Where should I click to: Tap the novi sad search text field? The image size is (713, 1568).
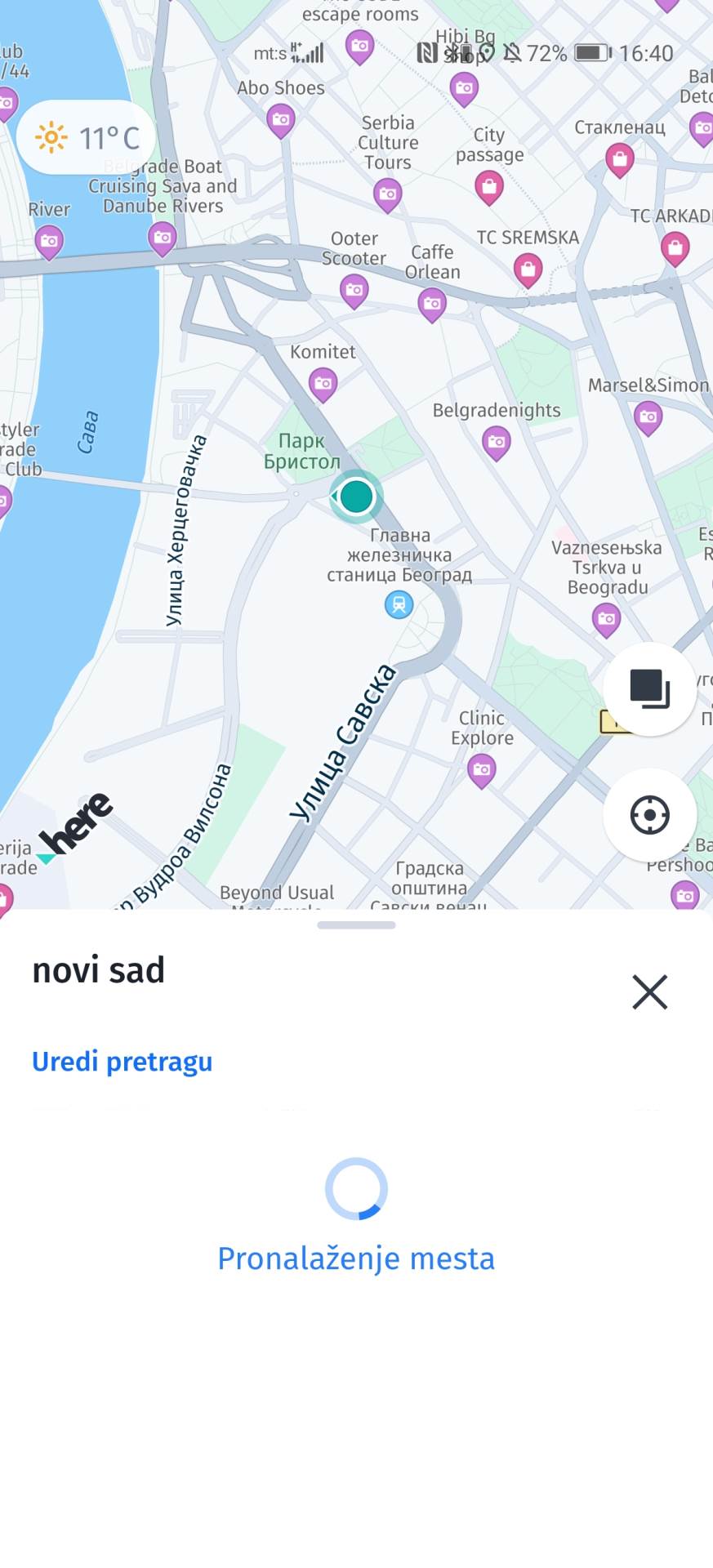coord(99,970)
